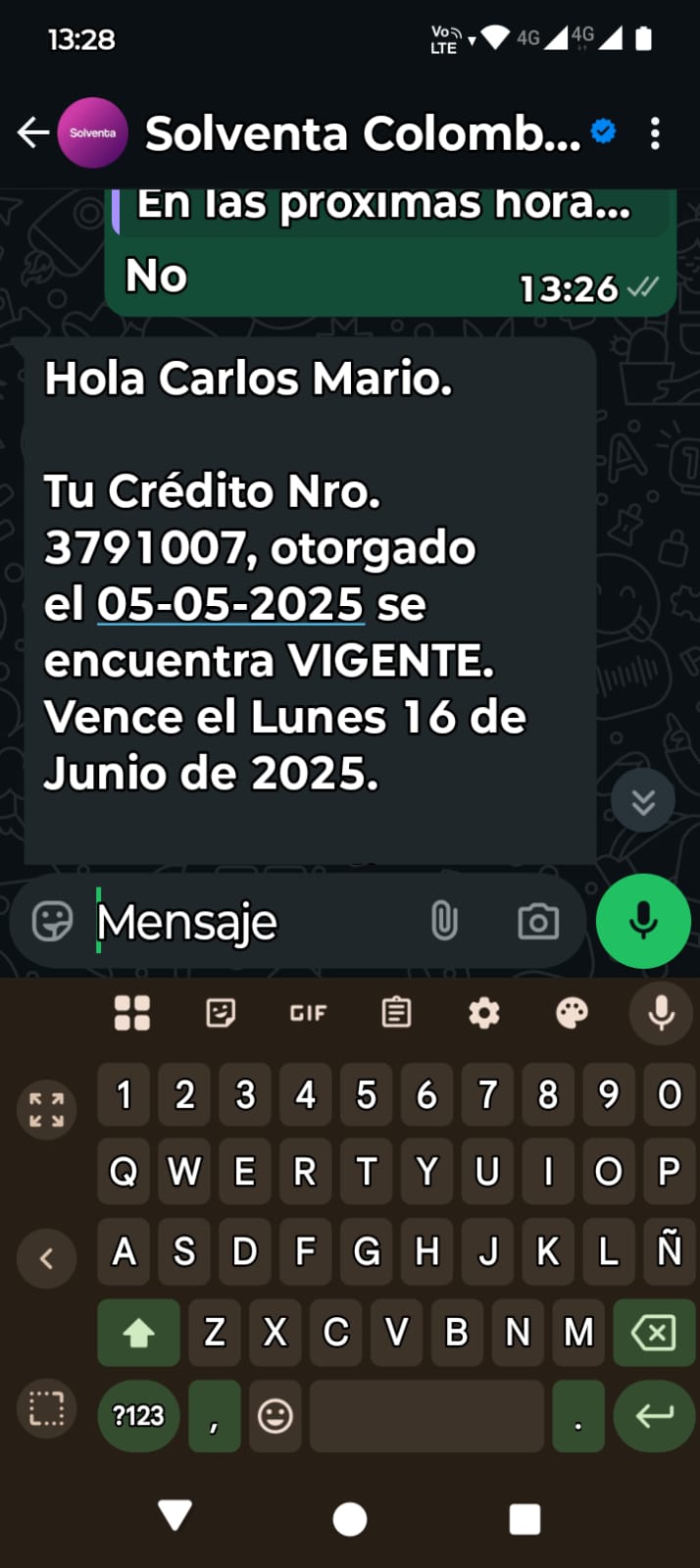Tap the linked date 05-05-2025
Screen dimensions: 700x1568
pyautogui.click(x=230, y=604)
